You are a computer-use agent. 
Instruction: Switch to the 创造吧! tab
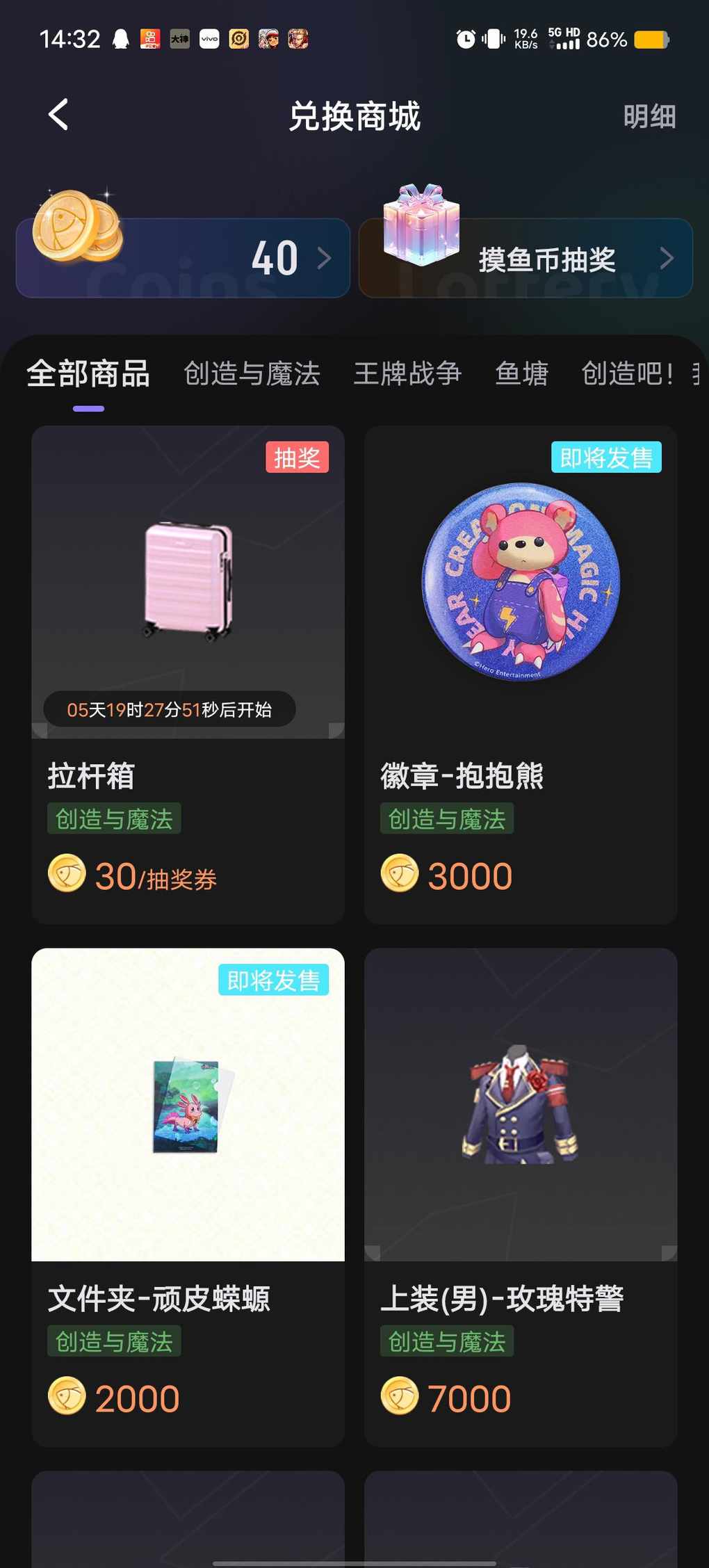628,374
